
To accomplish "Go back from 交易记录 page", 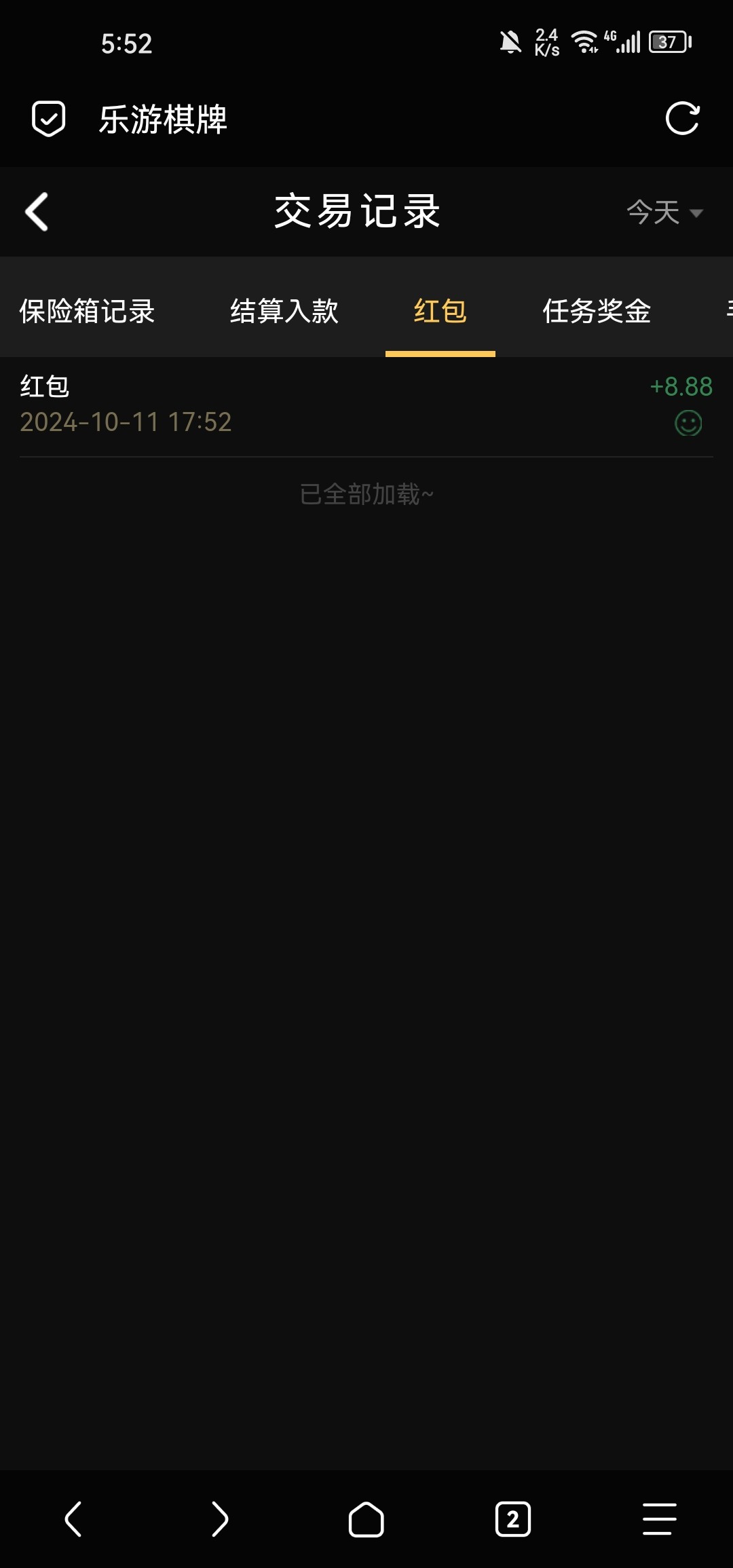I will (37, 212).
